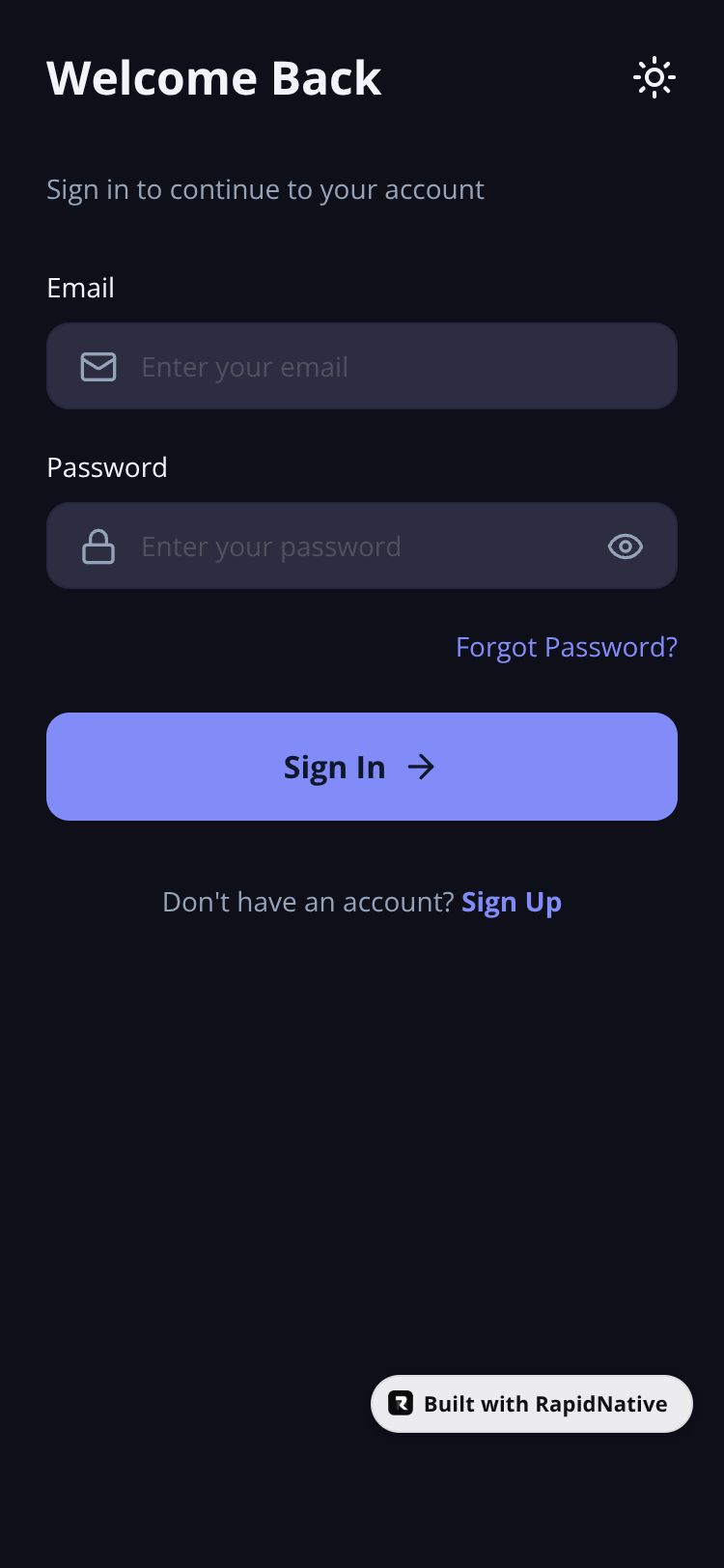Select the password input field
Screen dimensions: 724x1568
coord(357,546)
